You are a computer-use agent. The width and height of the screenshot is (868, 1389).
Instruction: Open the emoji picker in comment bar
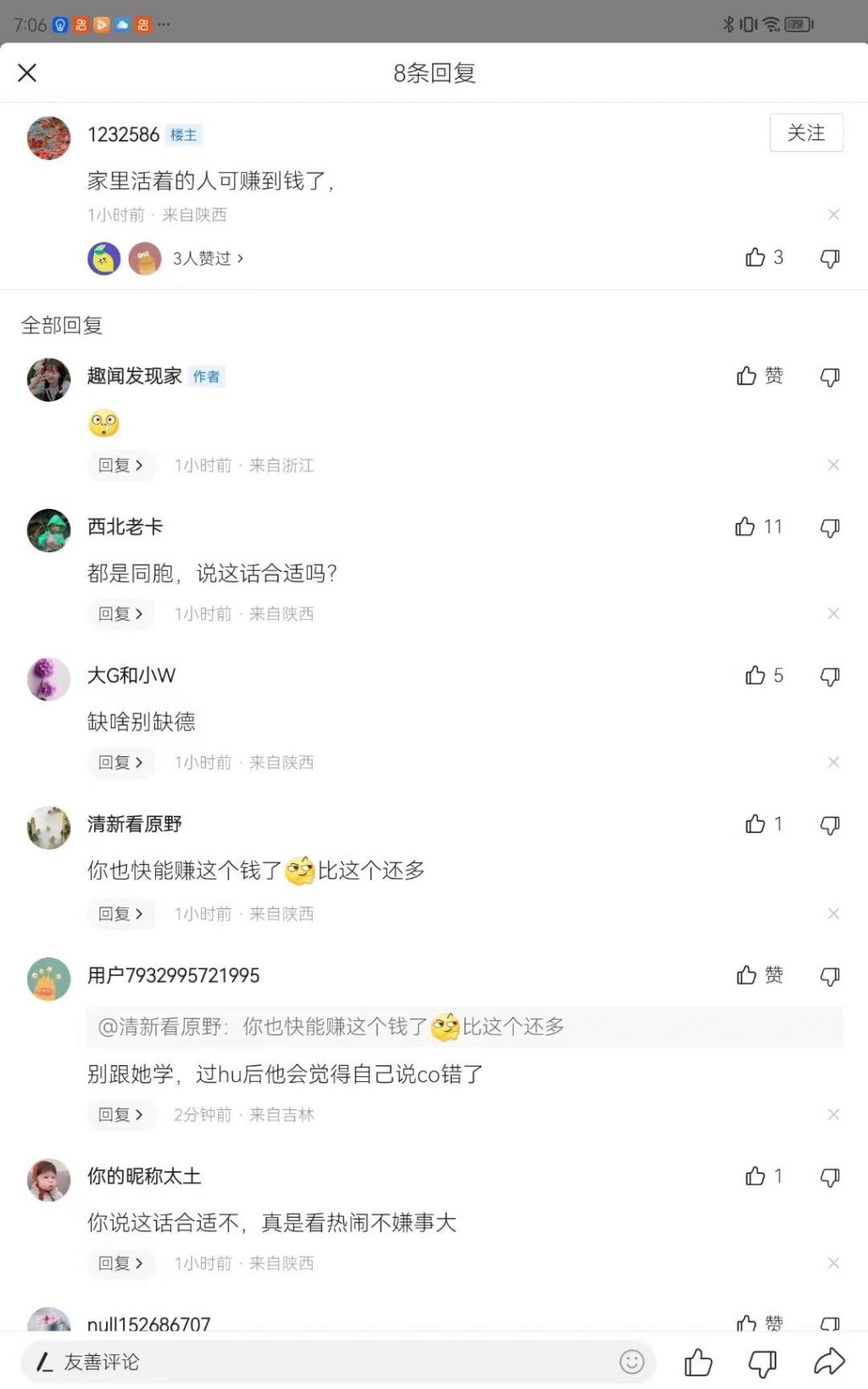632,1362
